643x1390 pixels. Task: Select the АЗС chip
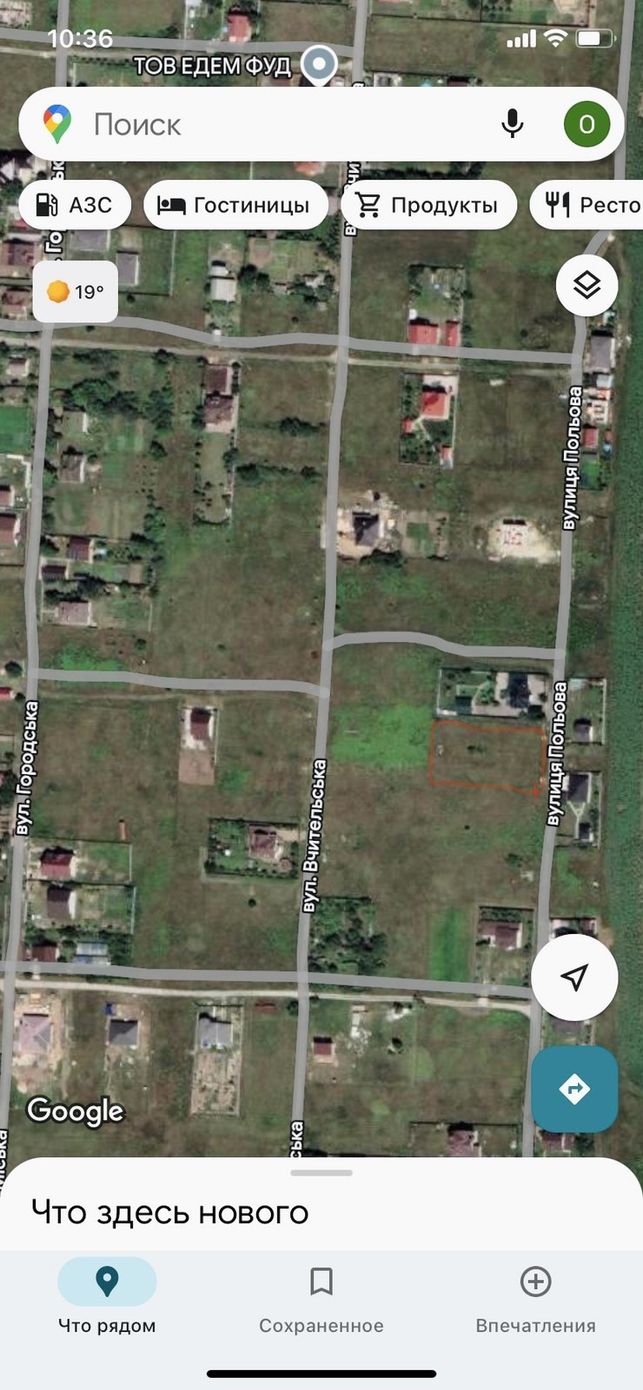pos(74,206)
